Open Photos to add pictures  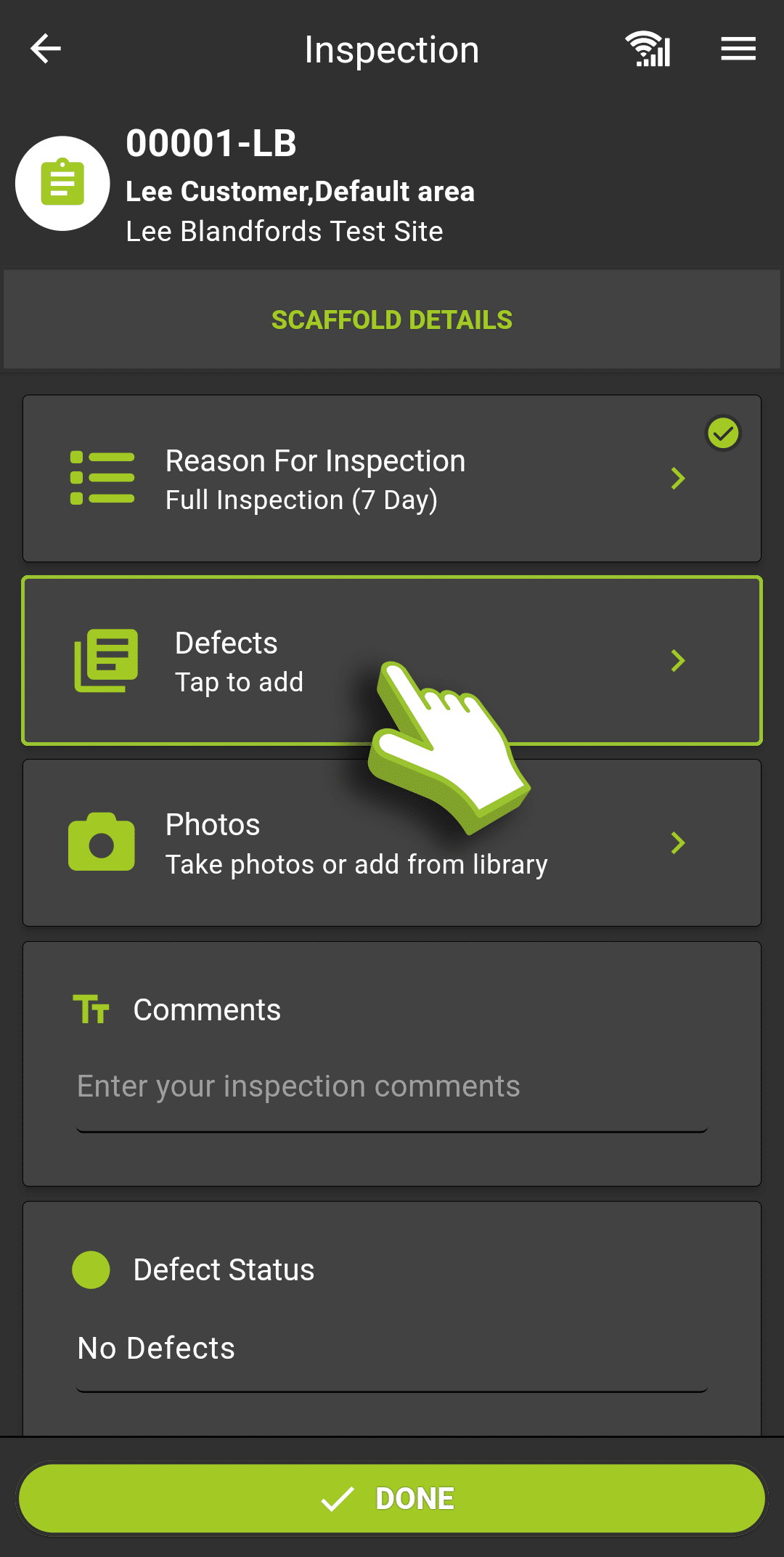coord(392,843)
